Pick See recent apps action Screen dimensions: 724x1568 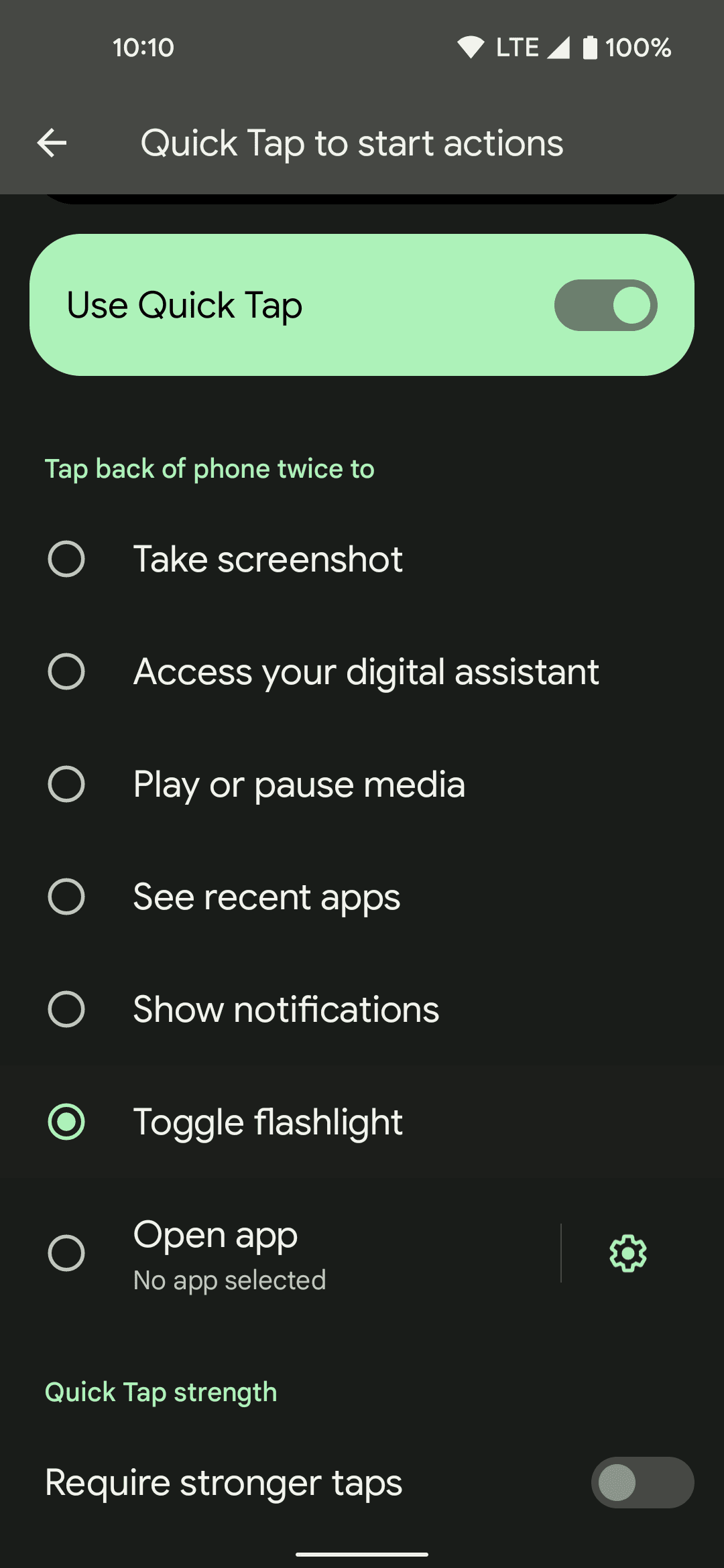[x=66, y=897]
